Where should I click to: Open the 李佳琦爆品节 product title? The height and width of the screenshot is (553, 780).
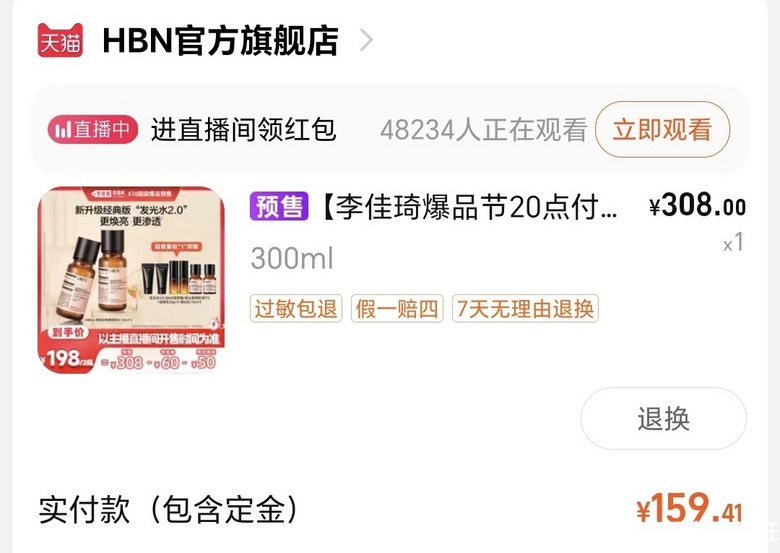[470, 207]
